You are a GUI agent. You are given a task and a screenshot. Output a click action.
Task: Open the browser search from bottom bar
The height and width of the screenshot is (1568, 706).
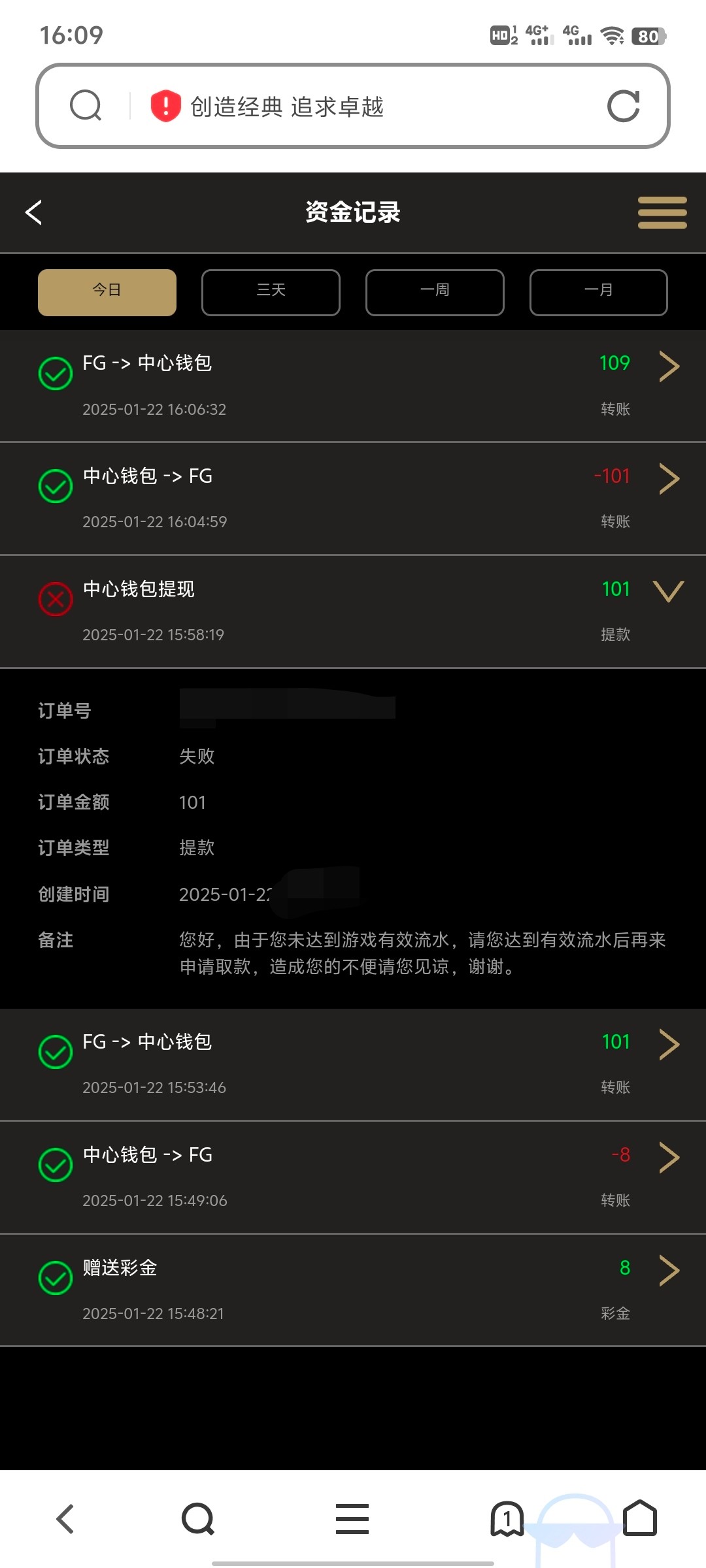(x=198, y=1518)
